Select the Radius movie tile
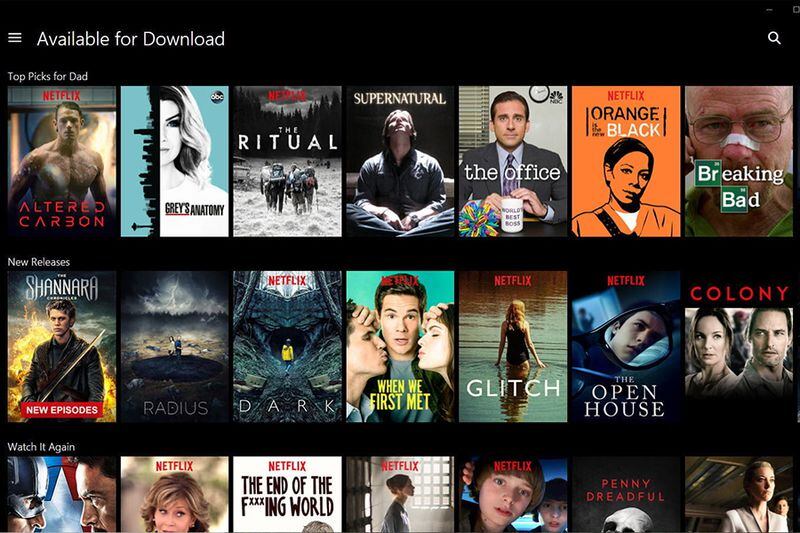The image size is (800, 533). 174,346
